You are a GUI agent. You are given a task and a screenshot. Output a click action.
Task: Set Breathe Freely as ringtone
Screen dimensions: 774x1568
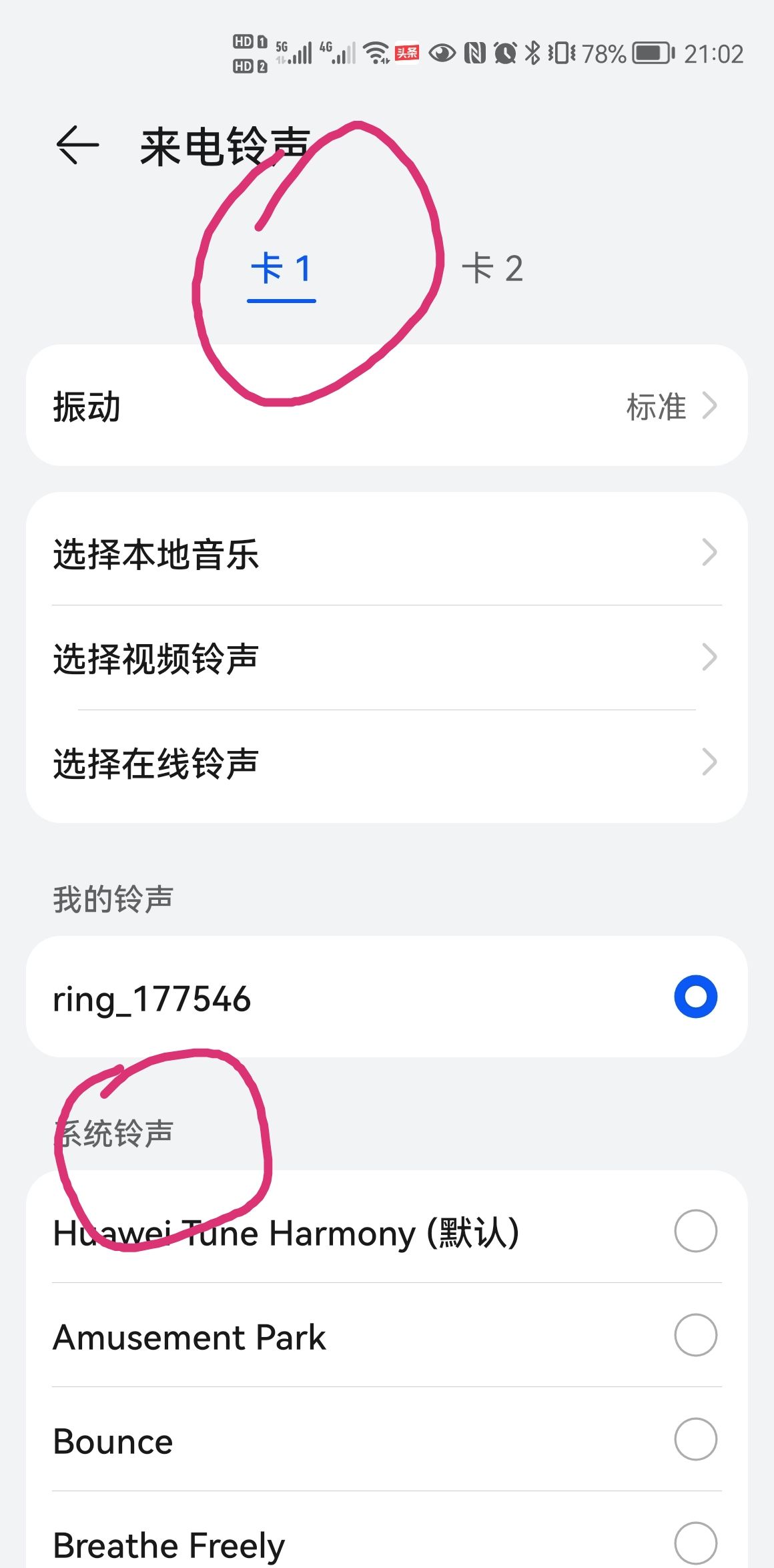pyautogui.click(x=386, y=1543)
